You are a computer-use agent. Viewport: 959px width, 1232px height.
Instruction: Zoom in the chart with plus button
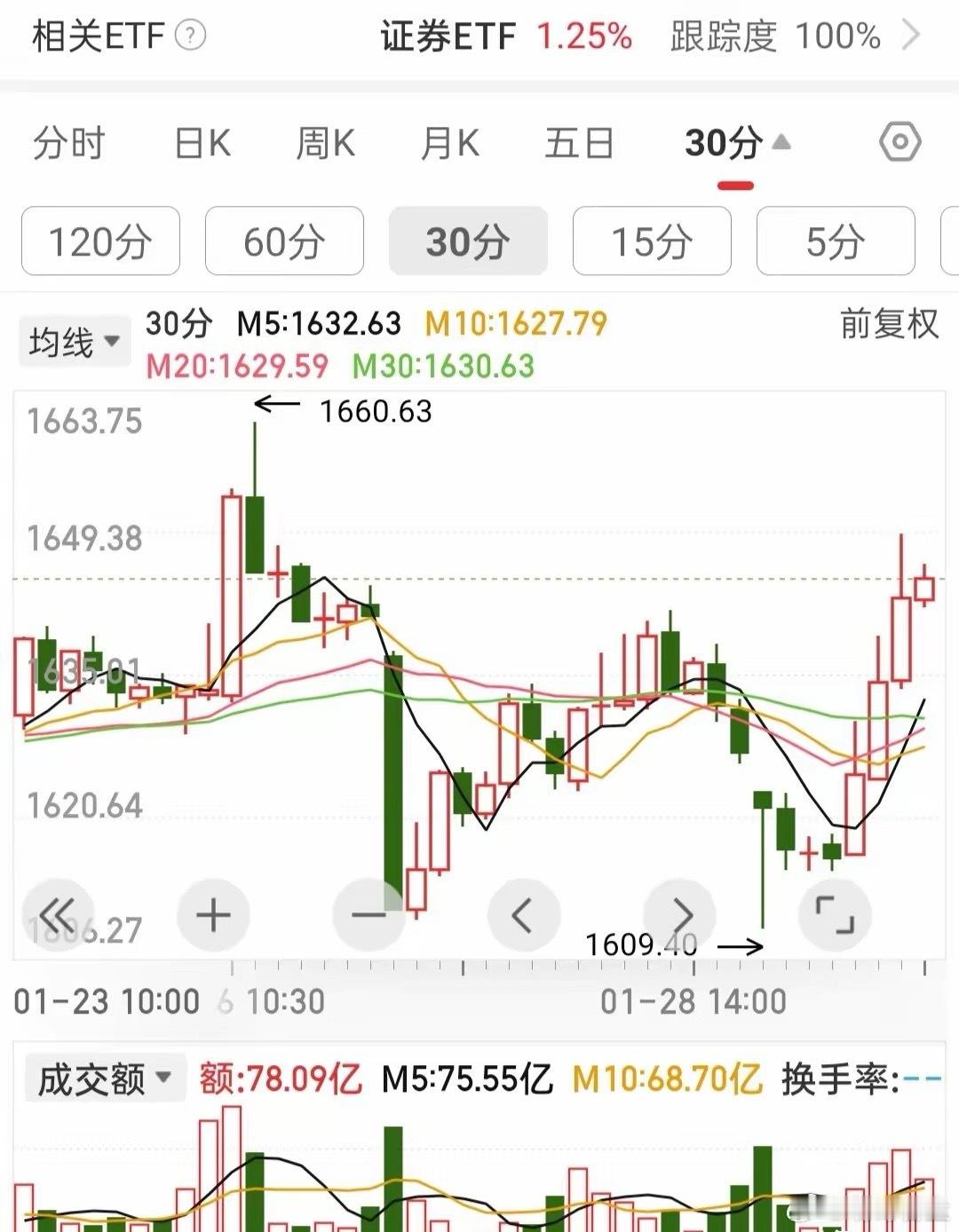click(x=213, y=915)
